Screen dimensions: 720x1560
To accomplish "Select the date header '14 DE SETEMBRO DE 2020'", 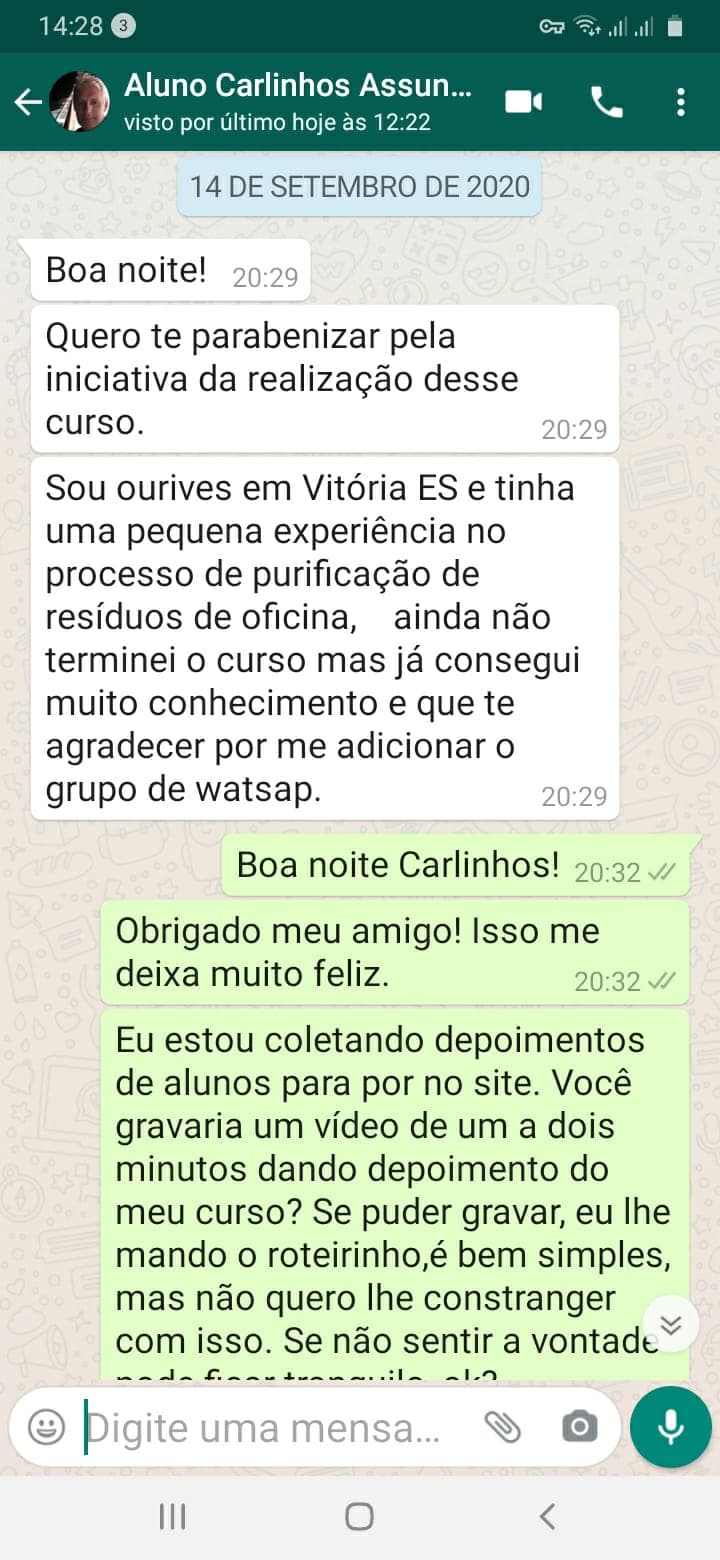I will (x=360, y=186).
